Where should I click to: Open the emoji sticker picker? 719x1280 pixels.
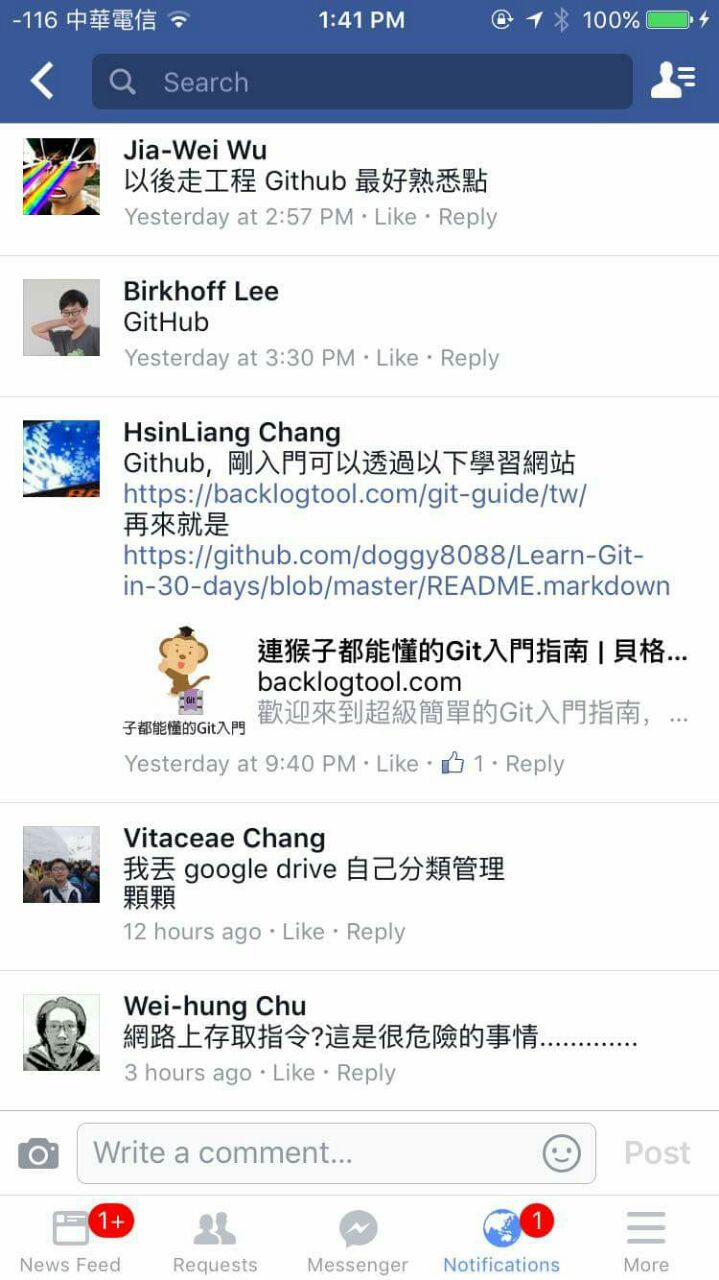click(561, 1153)
